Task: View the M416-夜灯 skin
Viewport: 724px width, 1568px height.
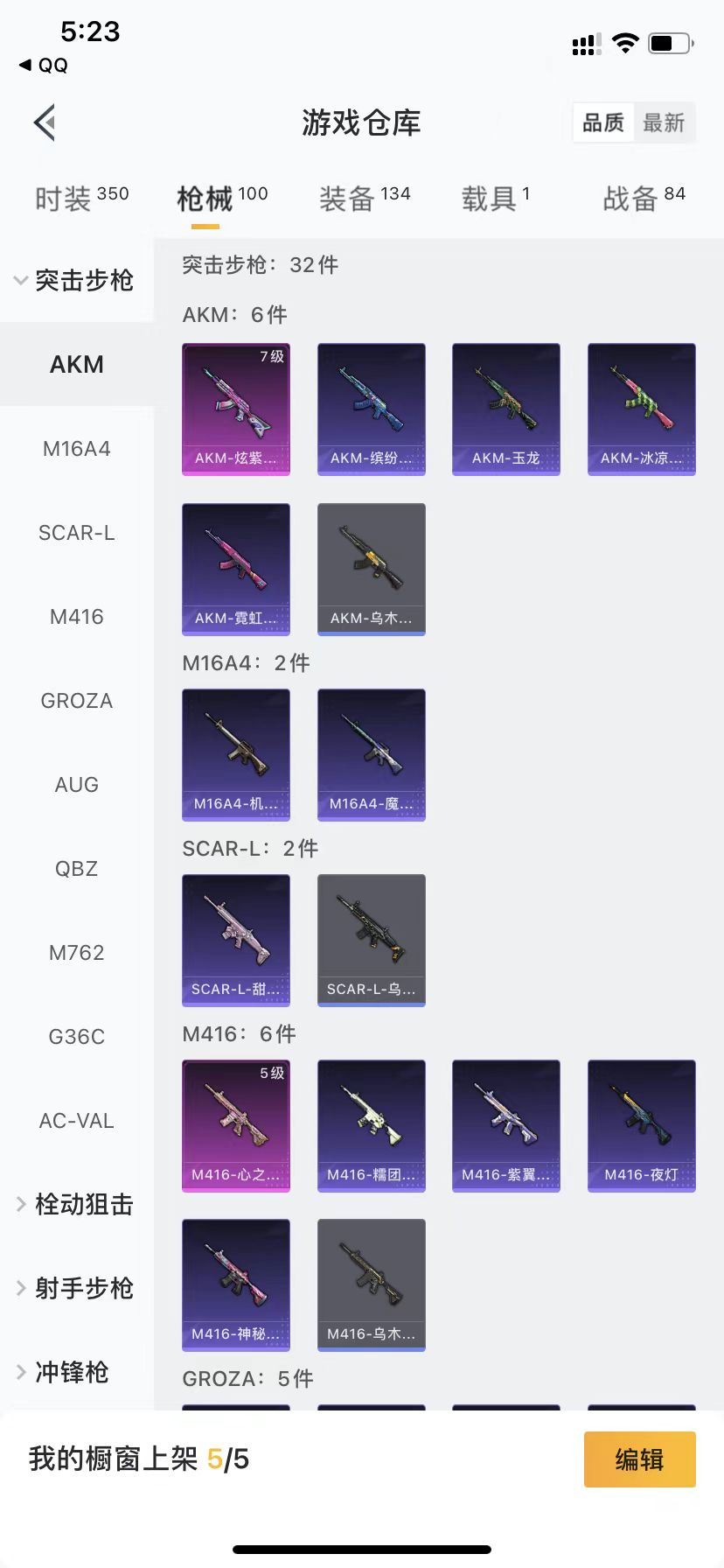Action: pyautogui.click(x=641, y=1125)
